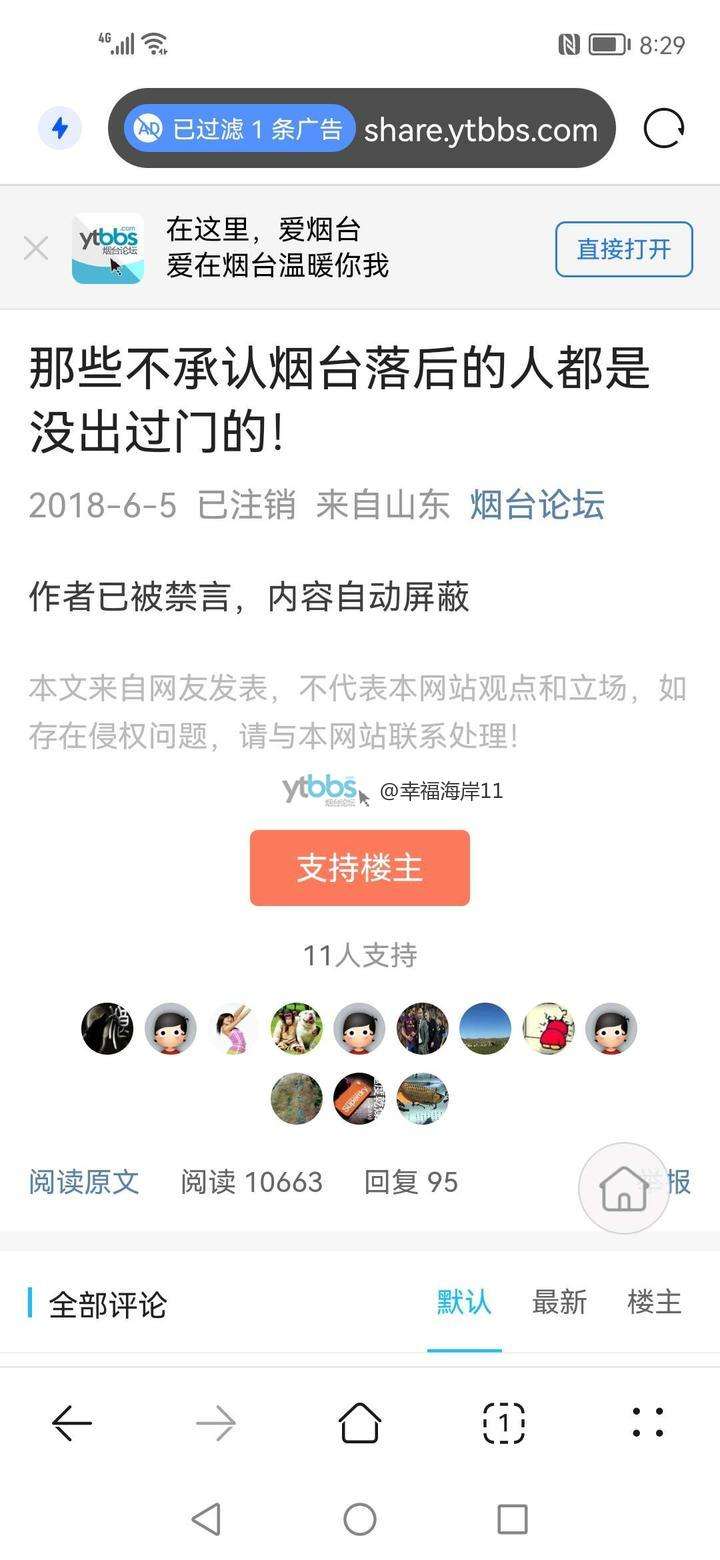Show only 楼主 comments

654,1302
